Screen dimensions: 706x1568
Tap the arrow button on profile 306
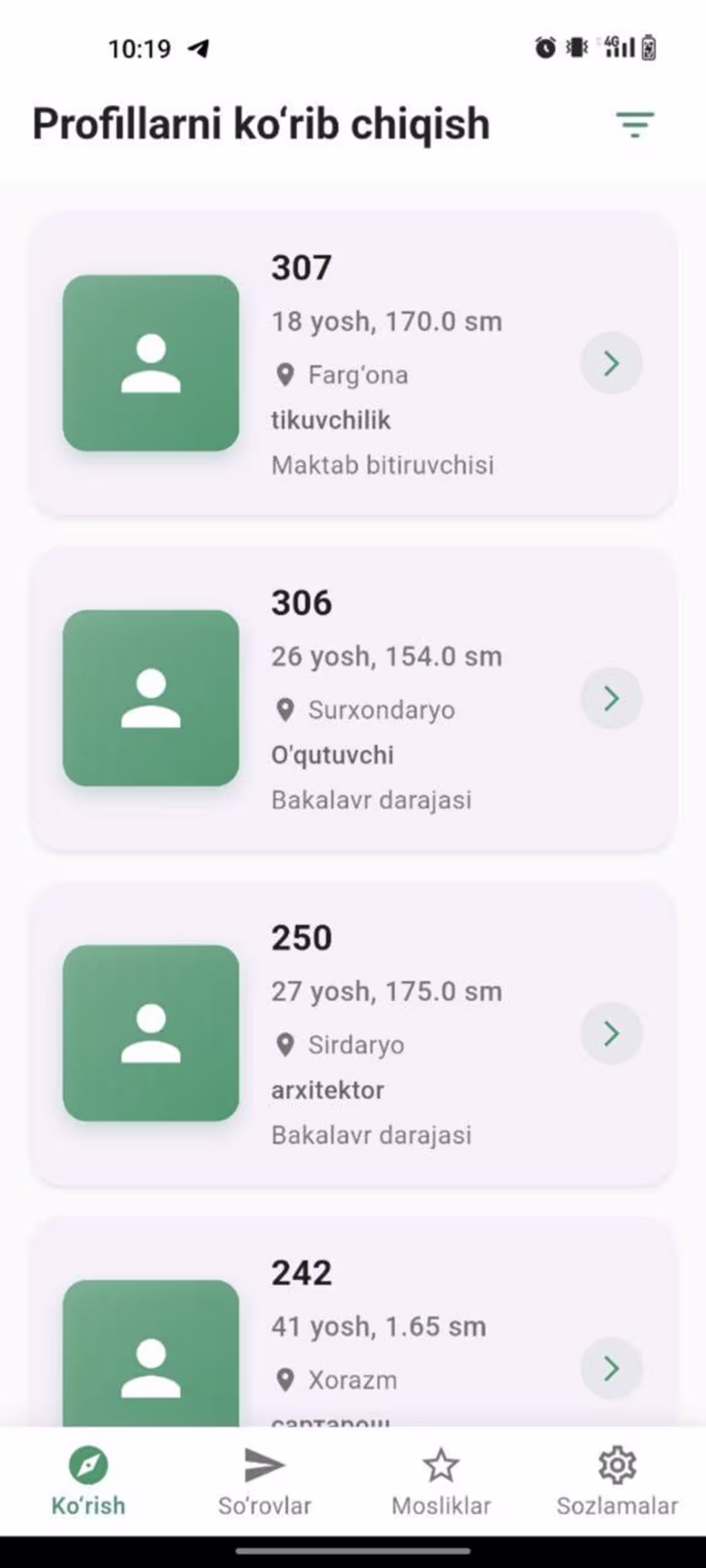611,698
